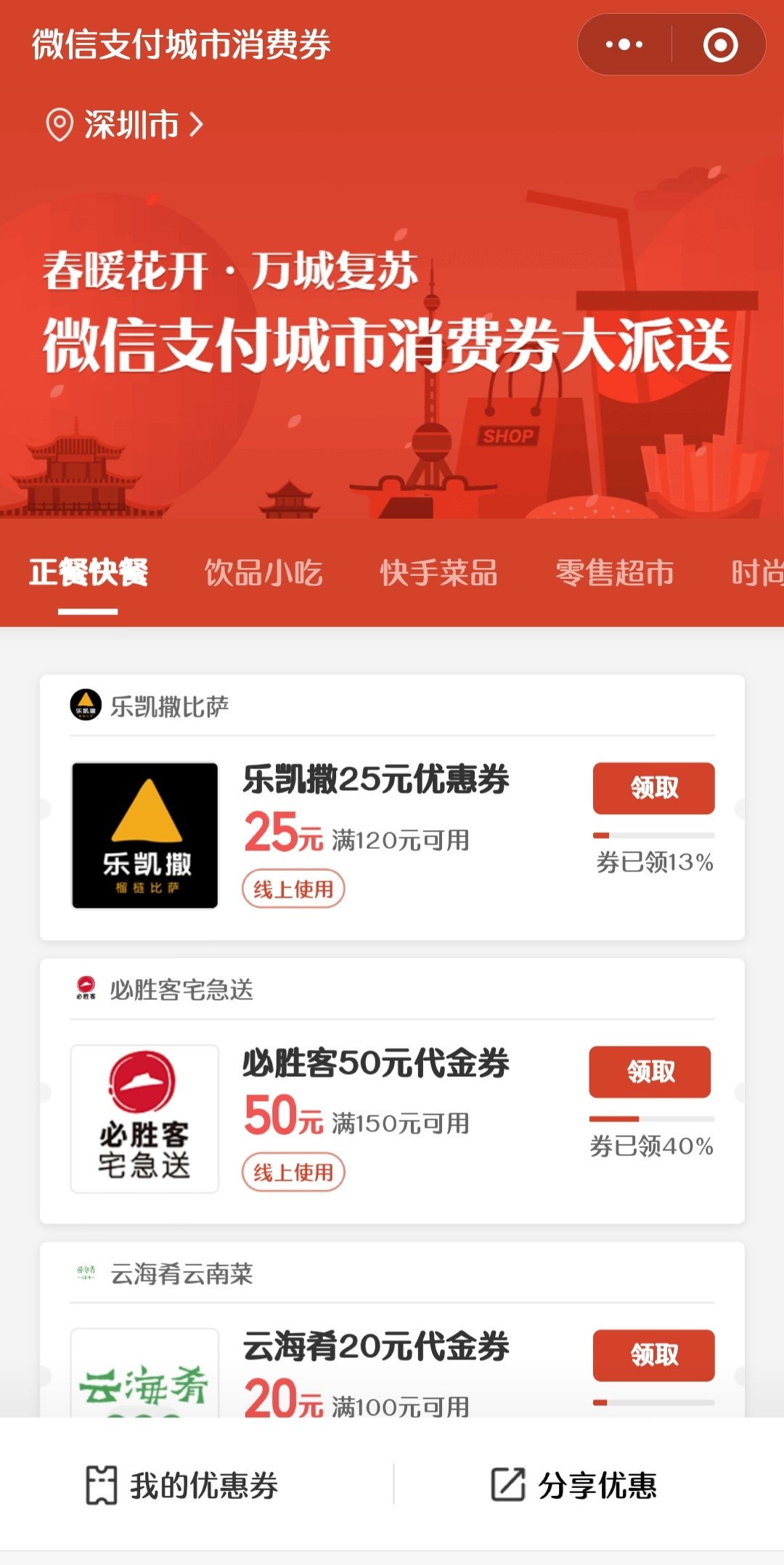
Task: Open 我的优惠券
Action: (181, 1484)
